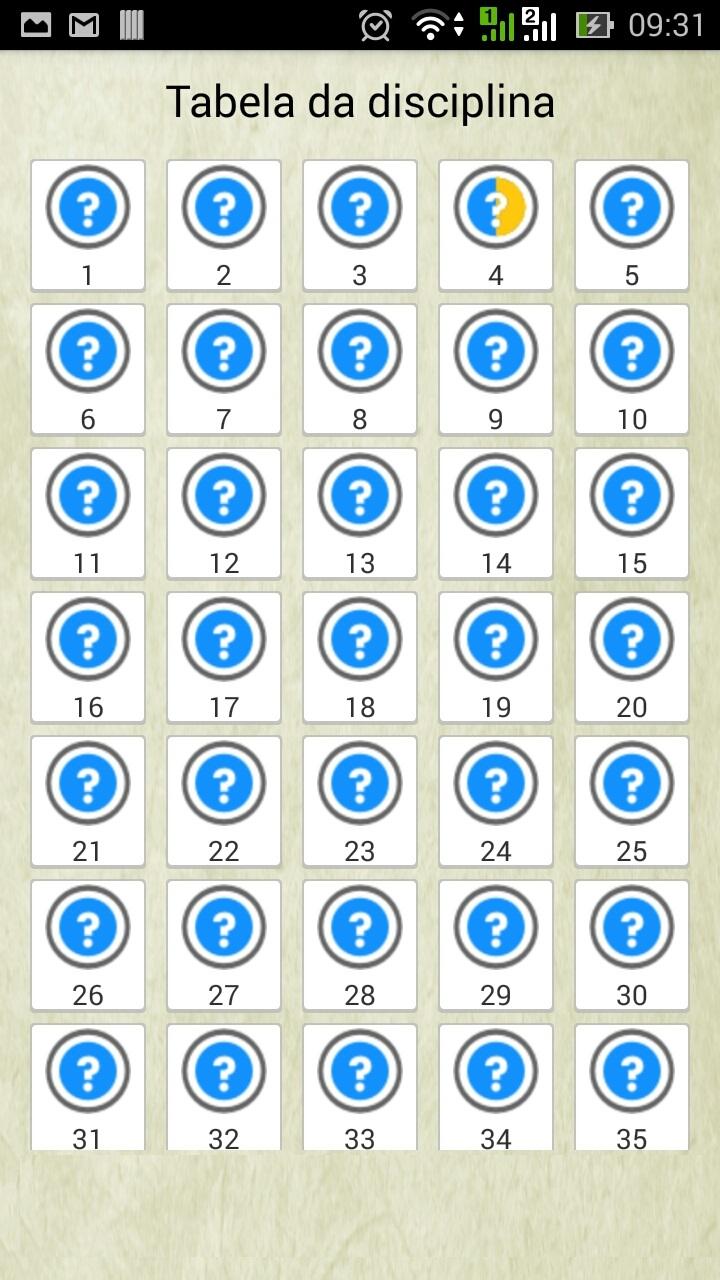Screen dimensions: 720x1280
Task: Choose question tile number 17
Action: [x=224, y=657]
